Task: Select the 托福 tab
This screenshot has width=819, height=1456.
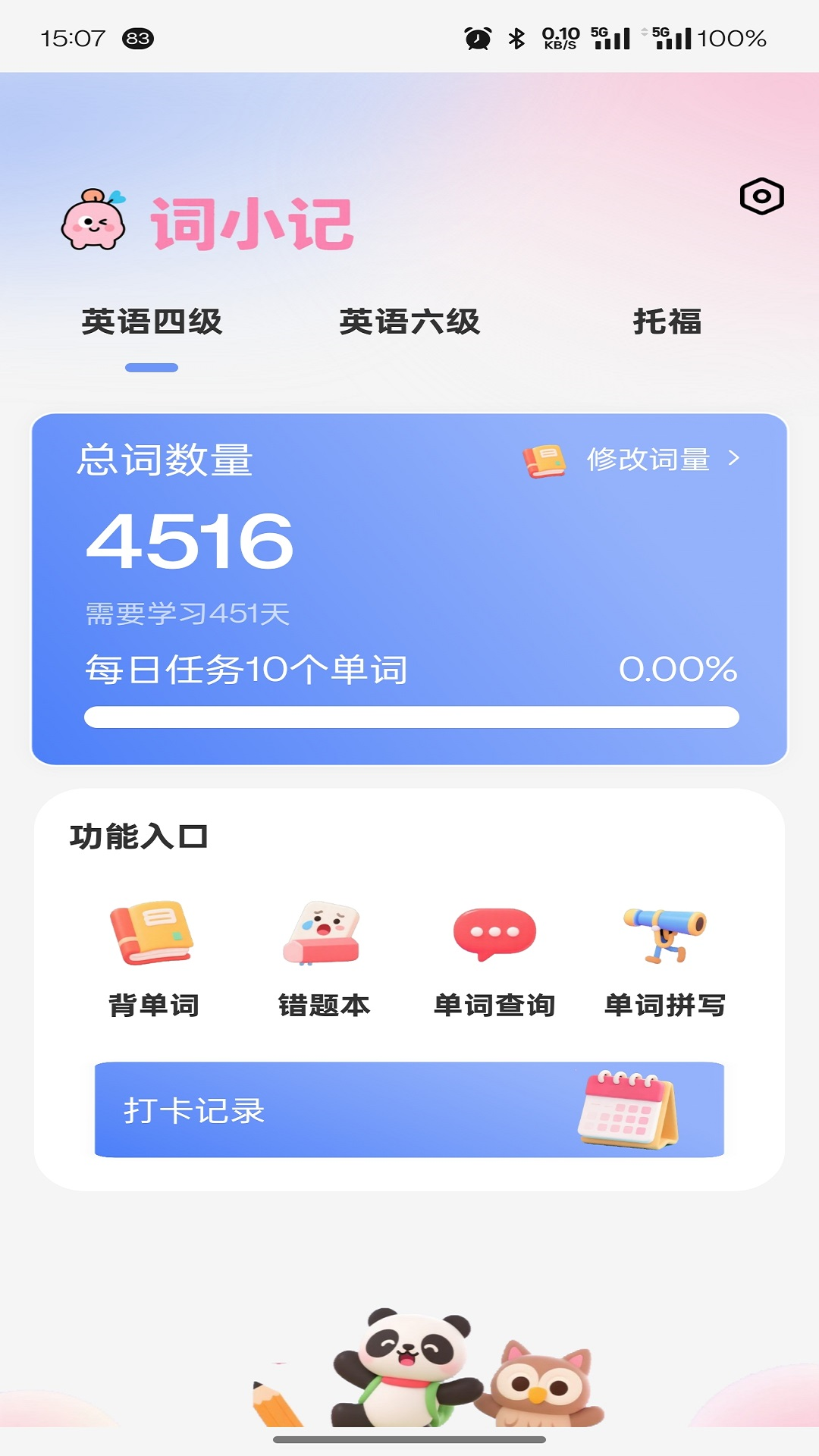Action: (667, 322)
